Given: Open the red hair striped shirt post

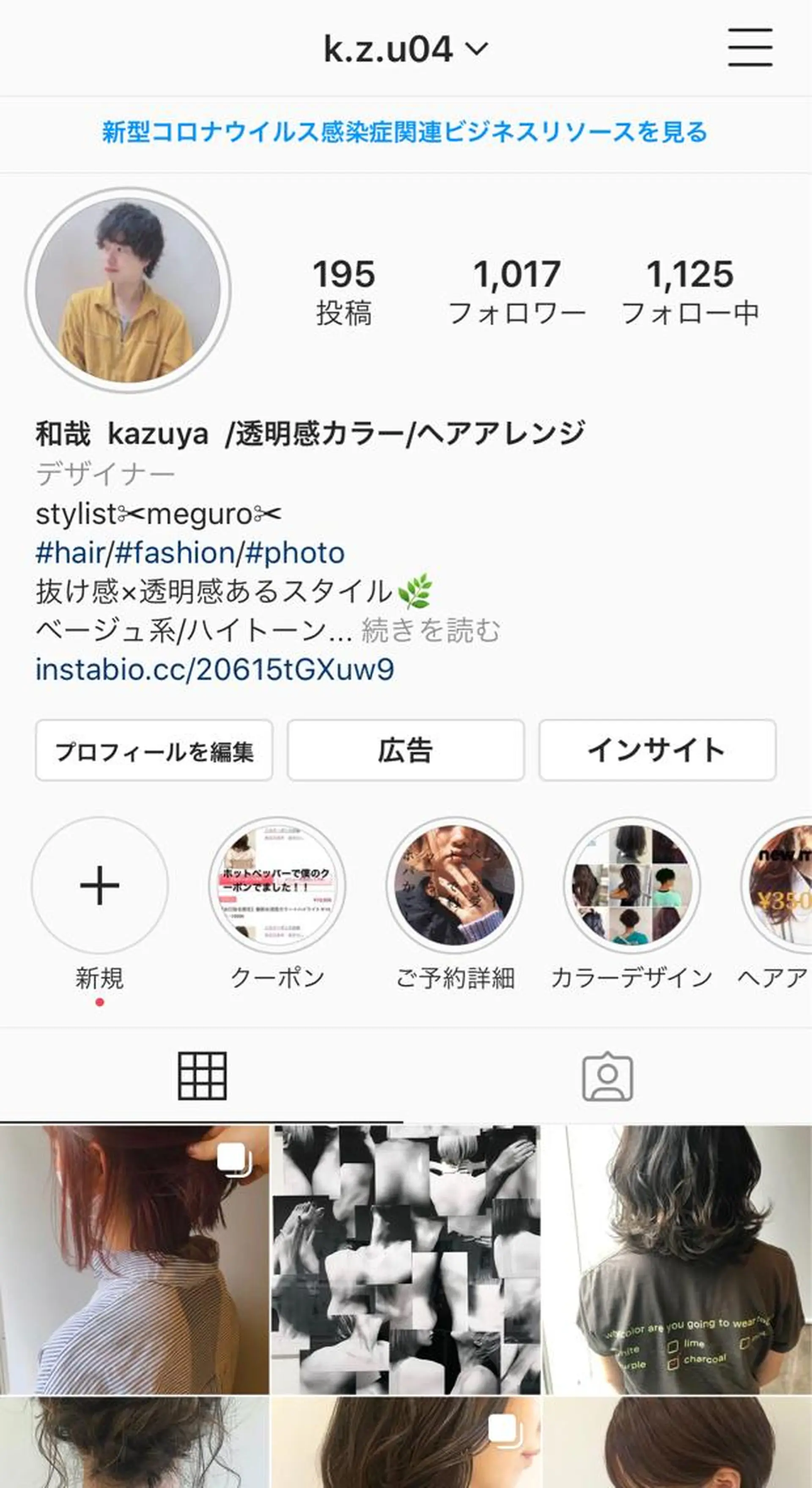Looking at the screenshot, I should tap(134, 1259).
